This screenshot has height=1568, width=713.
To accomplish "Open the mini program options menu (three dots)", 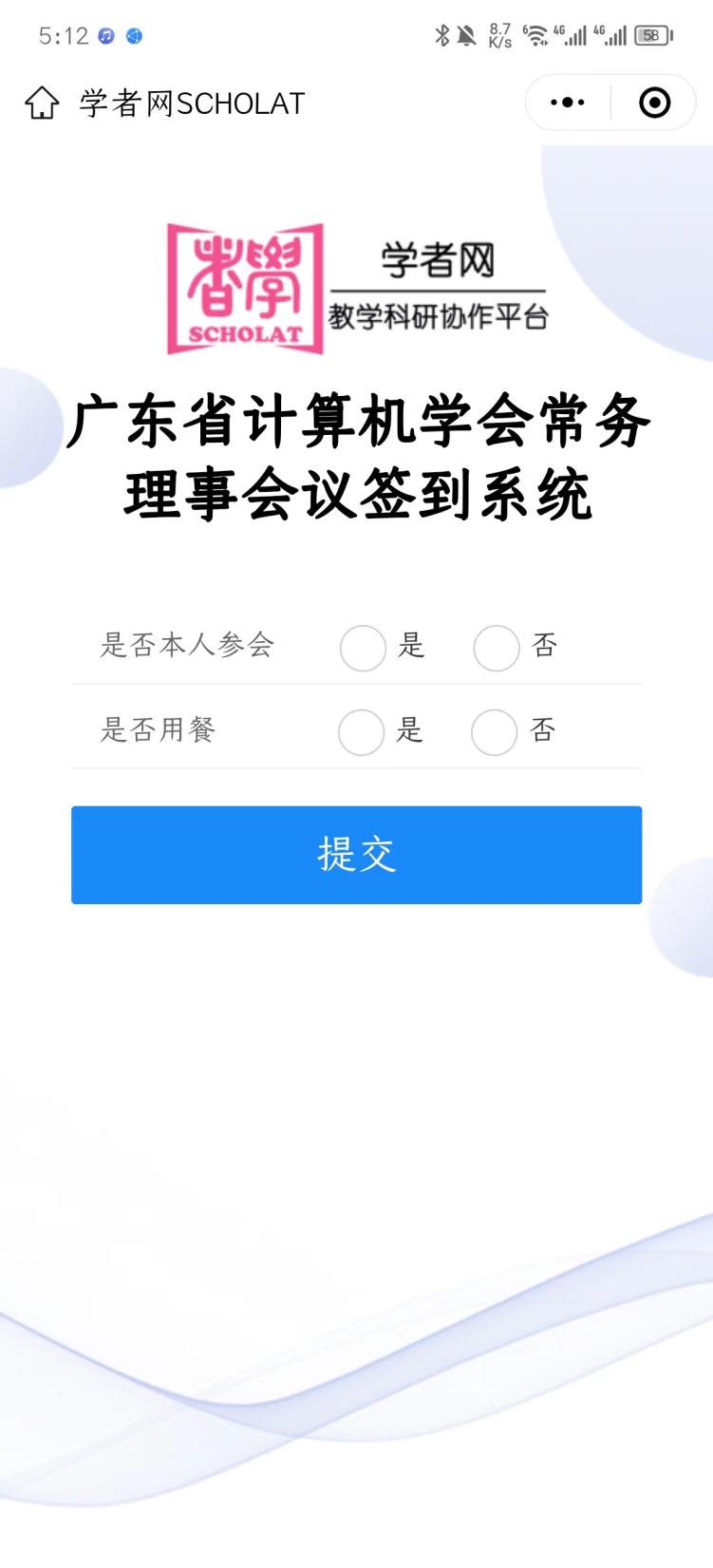I will [565, 102].
